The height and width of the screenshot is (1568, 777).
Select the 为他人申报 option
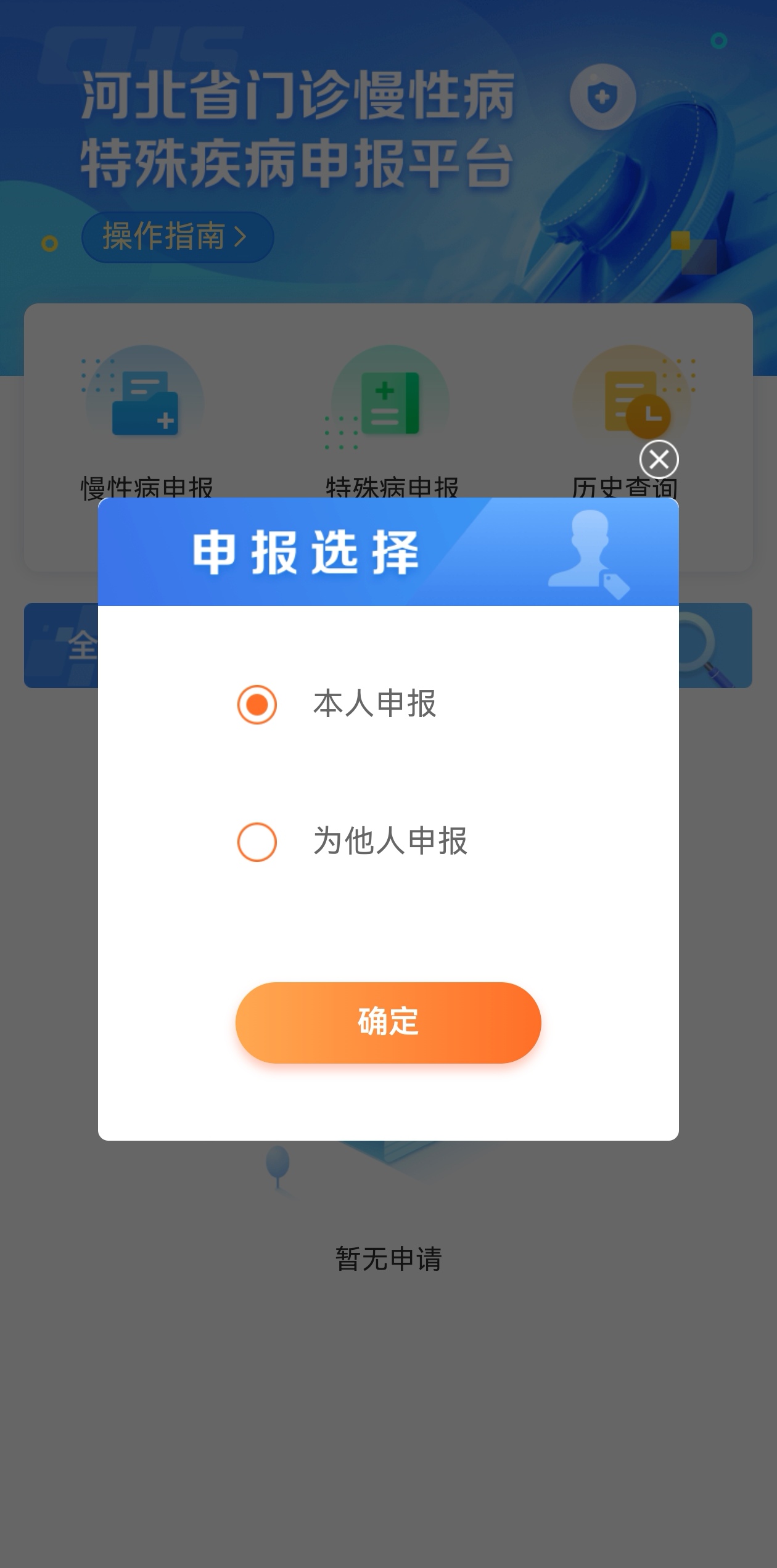point(257,842)
